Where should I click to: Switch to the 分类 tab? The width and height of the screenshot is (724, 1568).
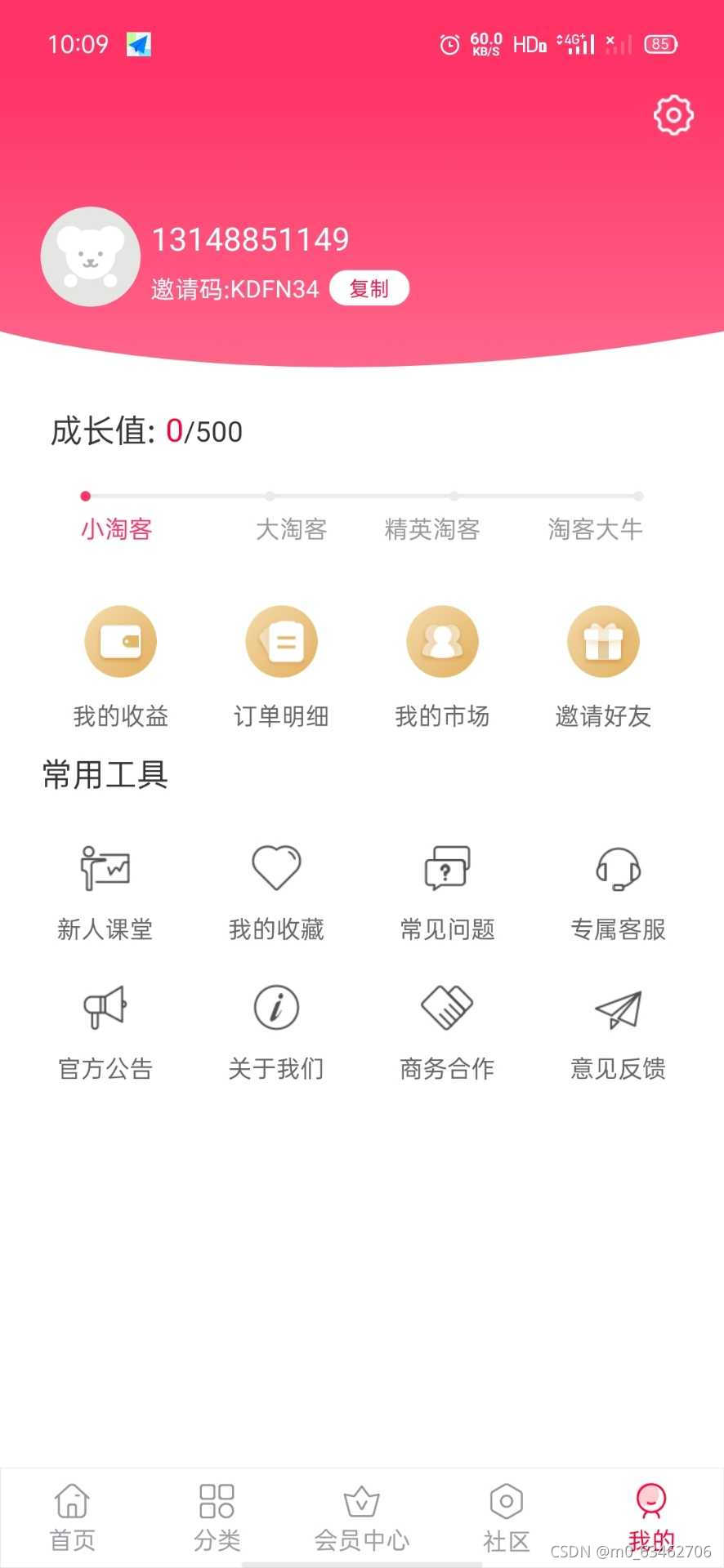tap(217, 1517)
